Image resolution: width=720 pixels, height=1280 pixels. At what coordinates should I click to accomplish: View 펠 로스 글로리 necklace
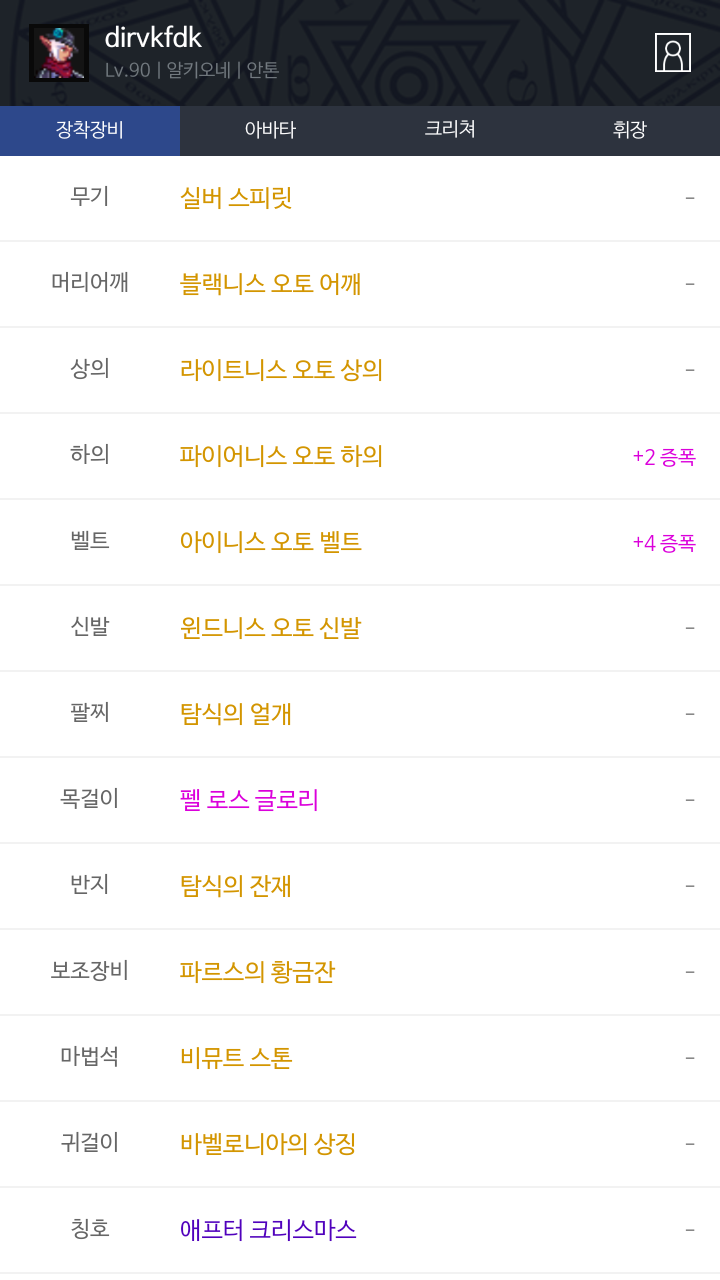249,800
